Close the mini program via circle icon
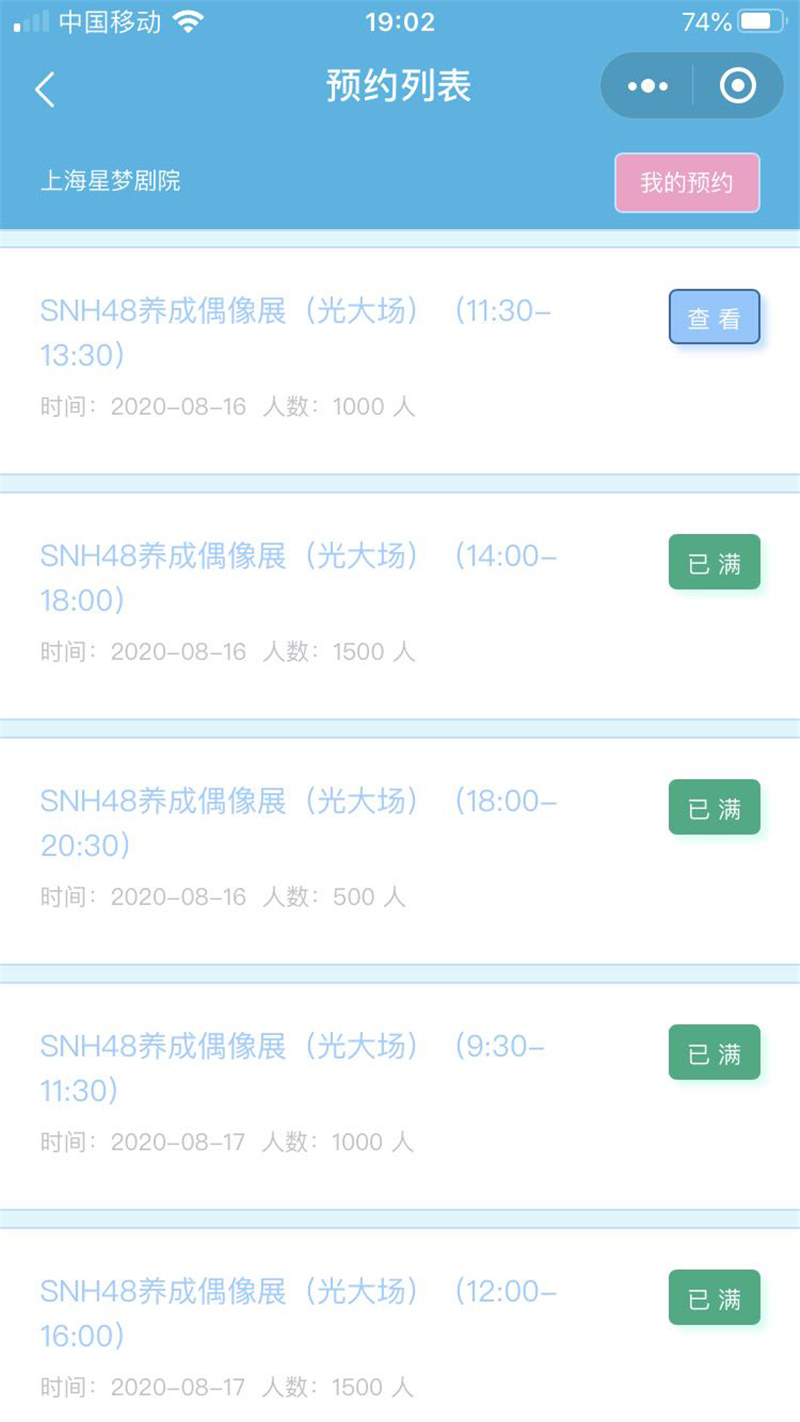 pyautogui.click(x=738, y=87)
